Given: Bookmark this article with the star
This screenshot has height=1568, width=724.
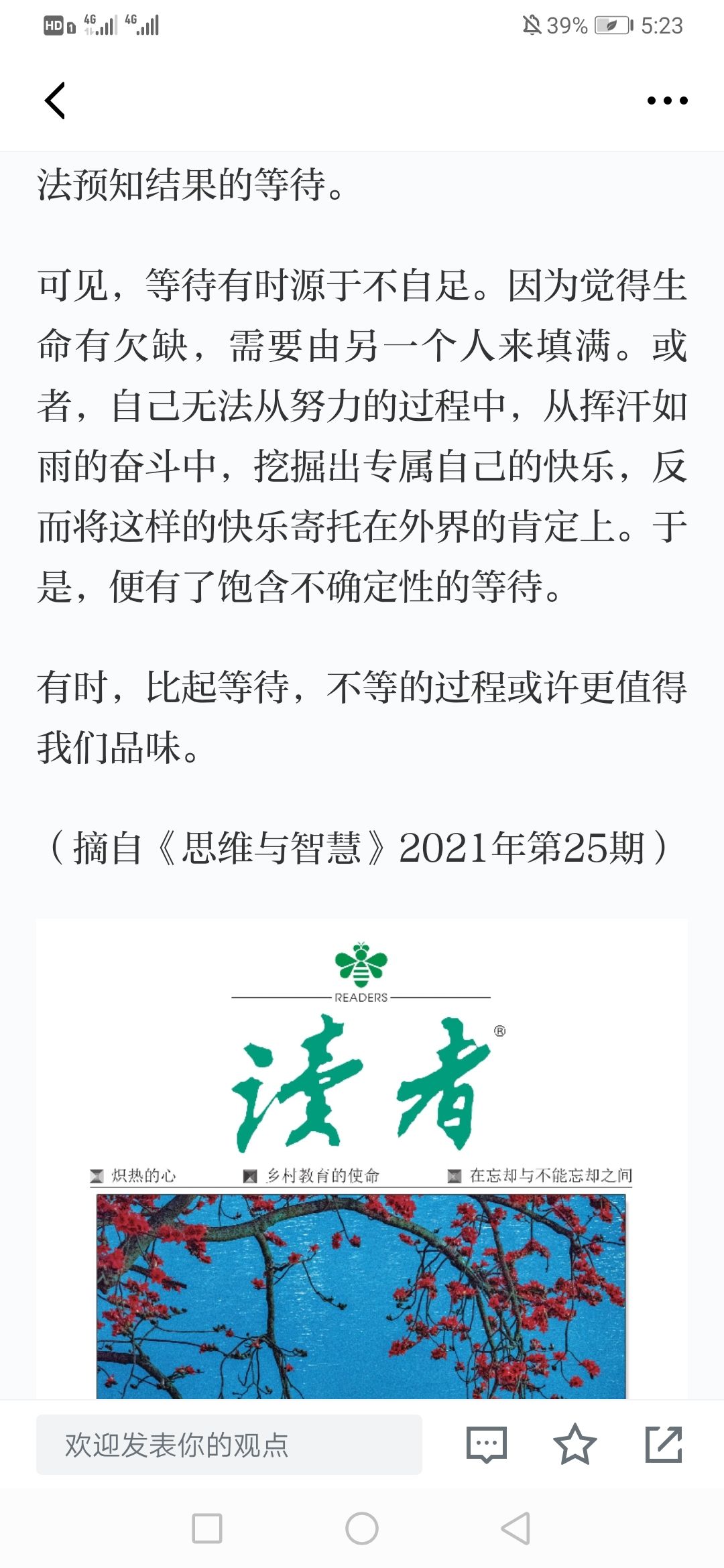Looking at the screenshot, I should tap(575, 1445).
